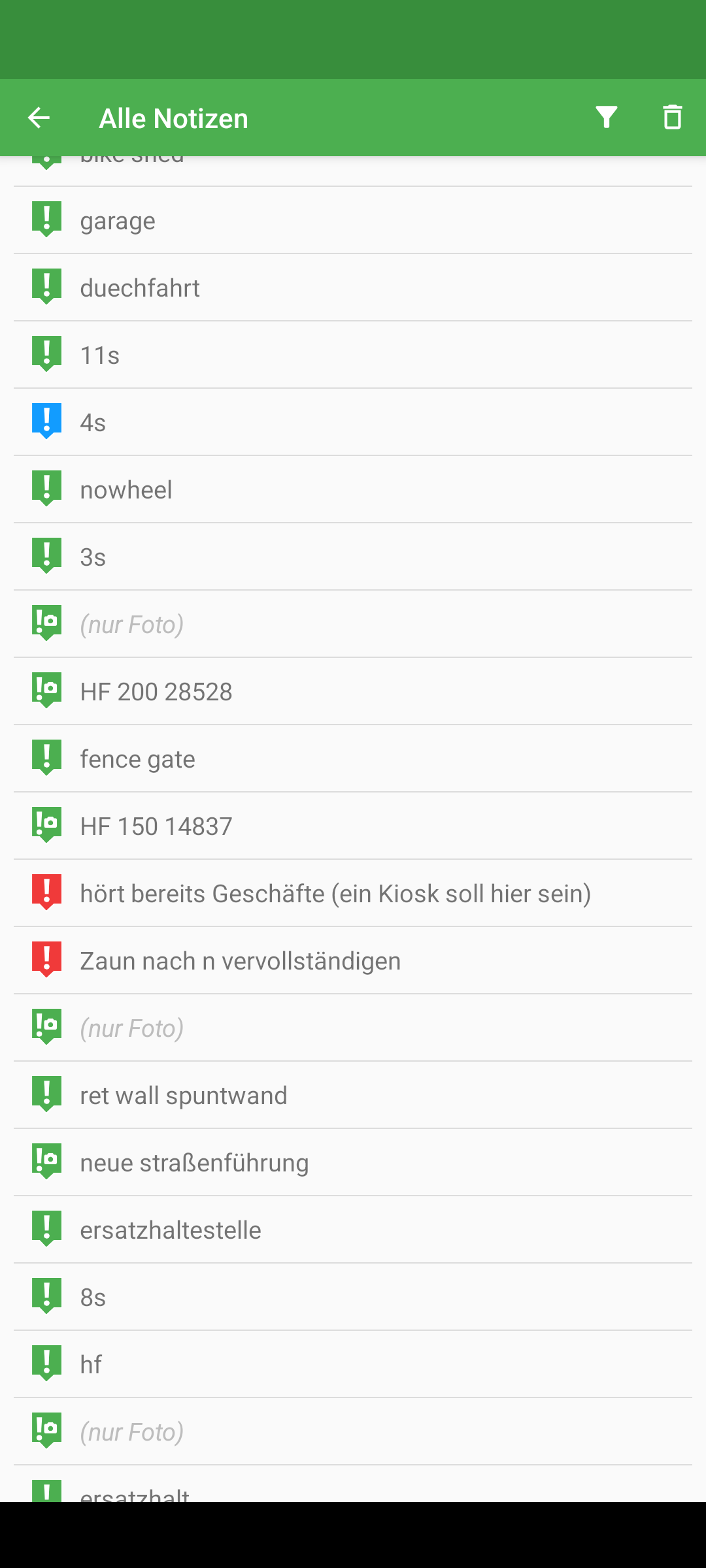View "Zaun nach n vervollständigen" note
Viewport: 706px width, 1568px height.
click(353, 961)
